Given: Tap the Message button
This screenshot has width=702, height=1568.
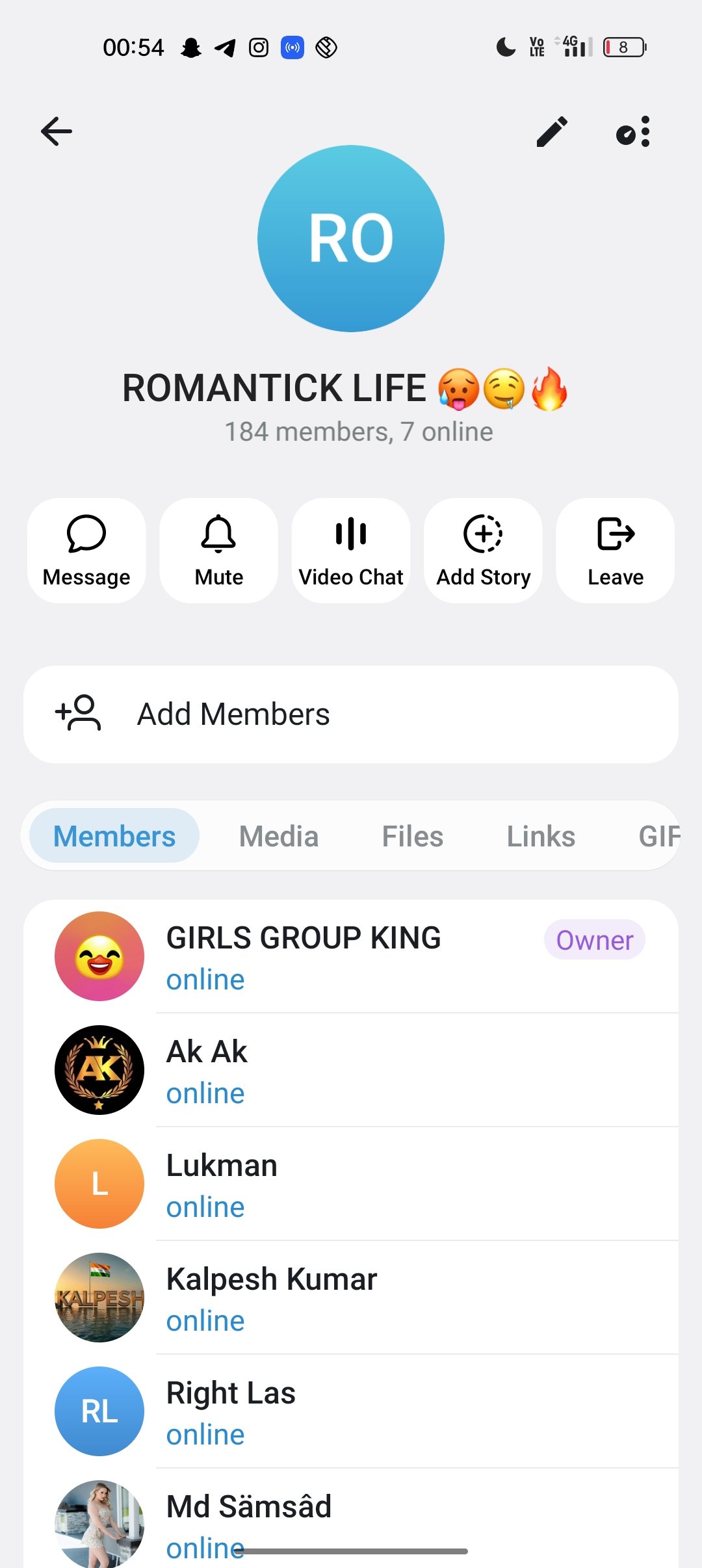Looking at the screenshot, I should point(86,551).
